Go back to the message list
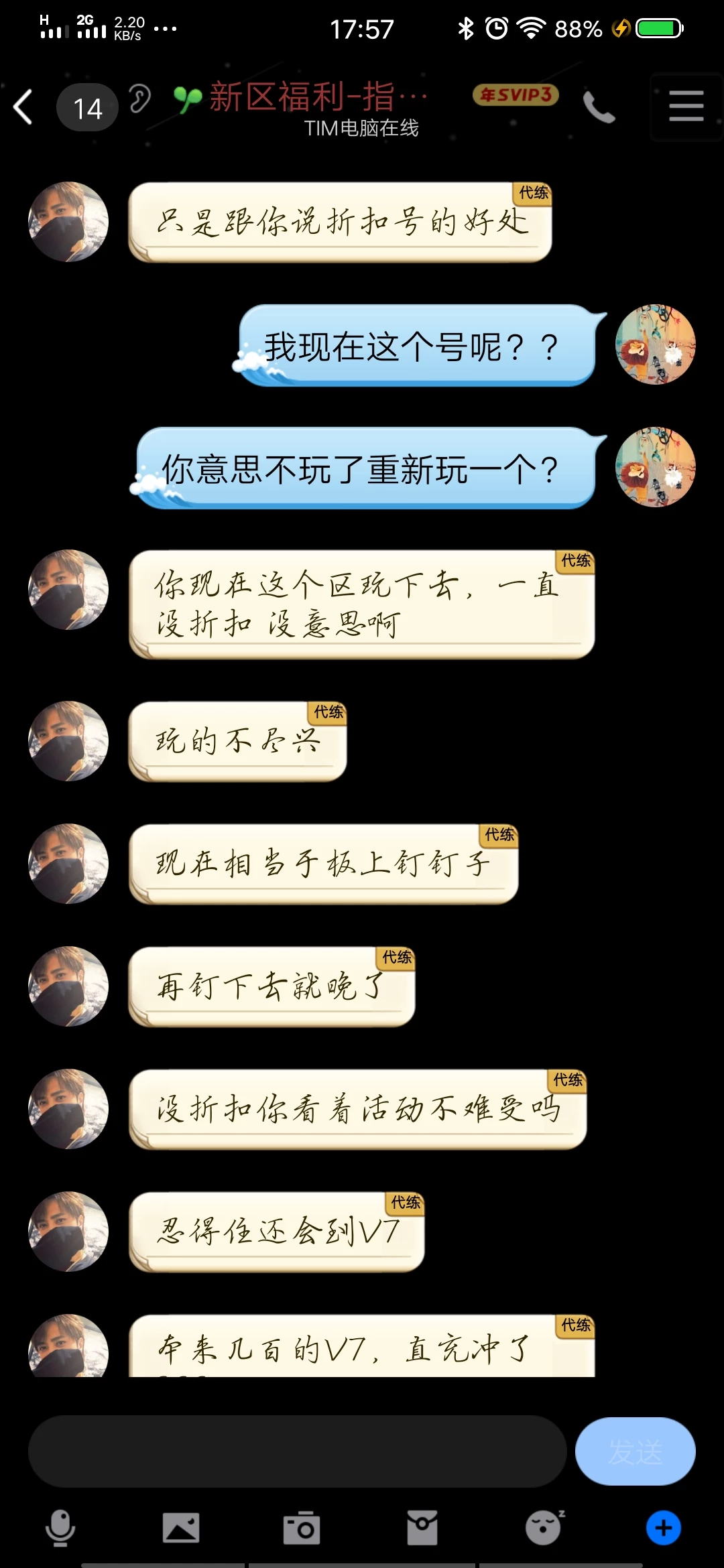The height and width of the screenshot is (1568, 724). 24,107
